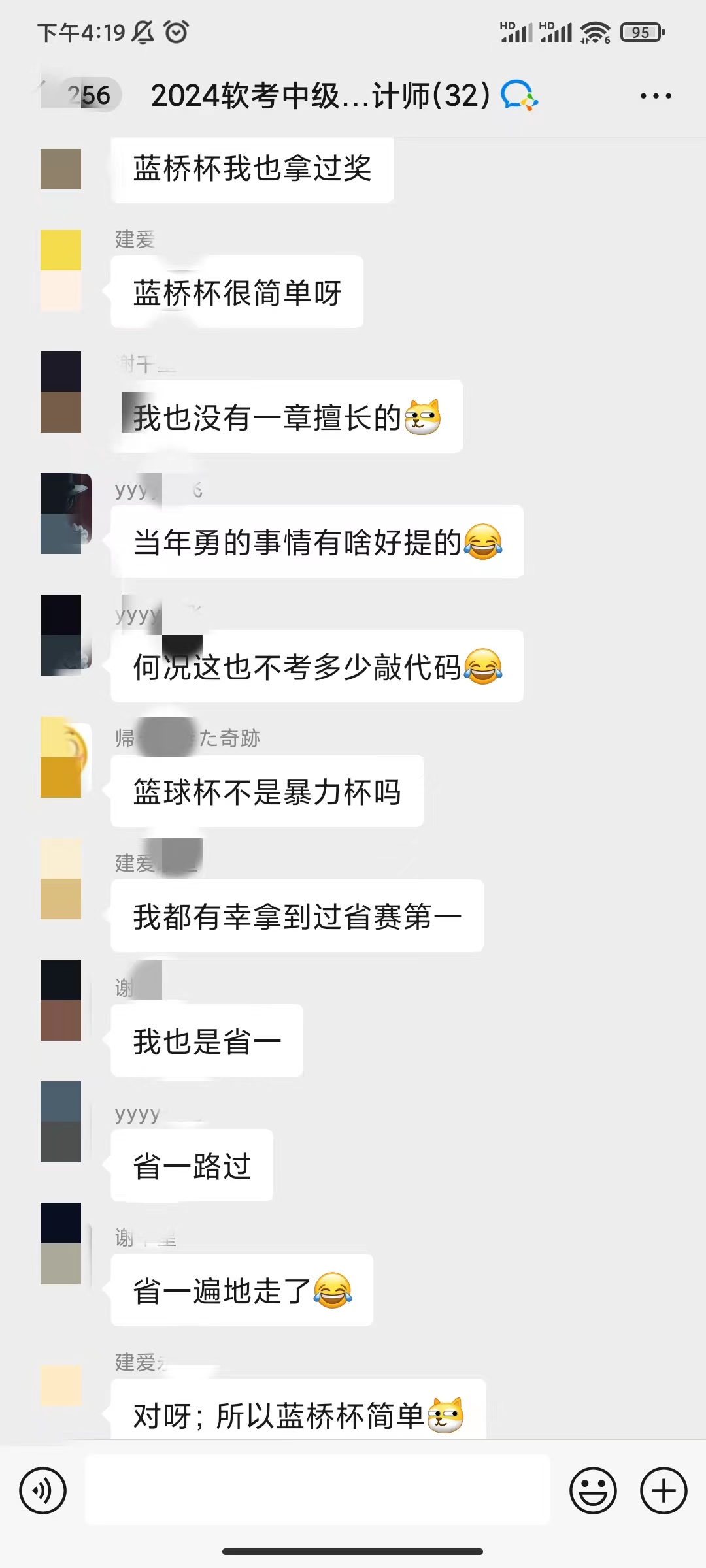
Task: Open 建爱's yellow profile avatar
Action: [61, 250]
